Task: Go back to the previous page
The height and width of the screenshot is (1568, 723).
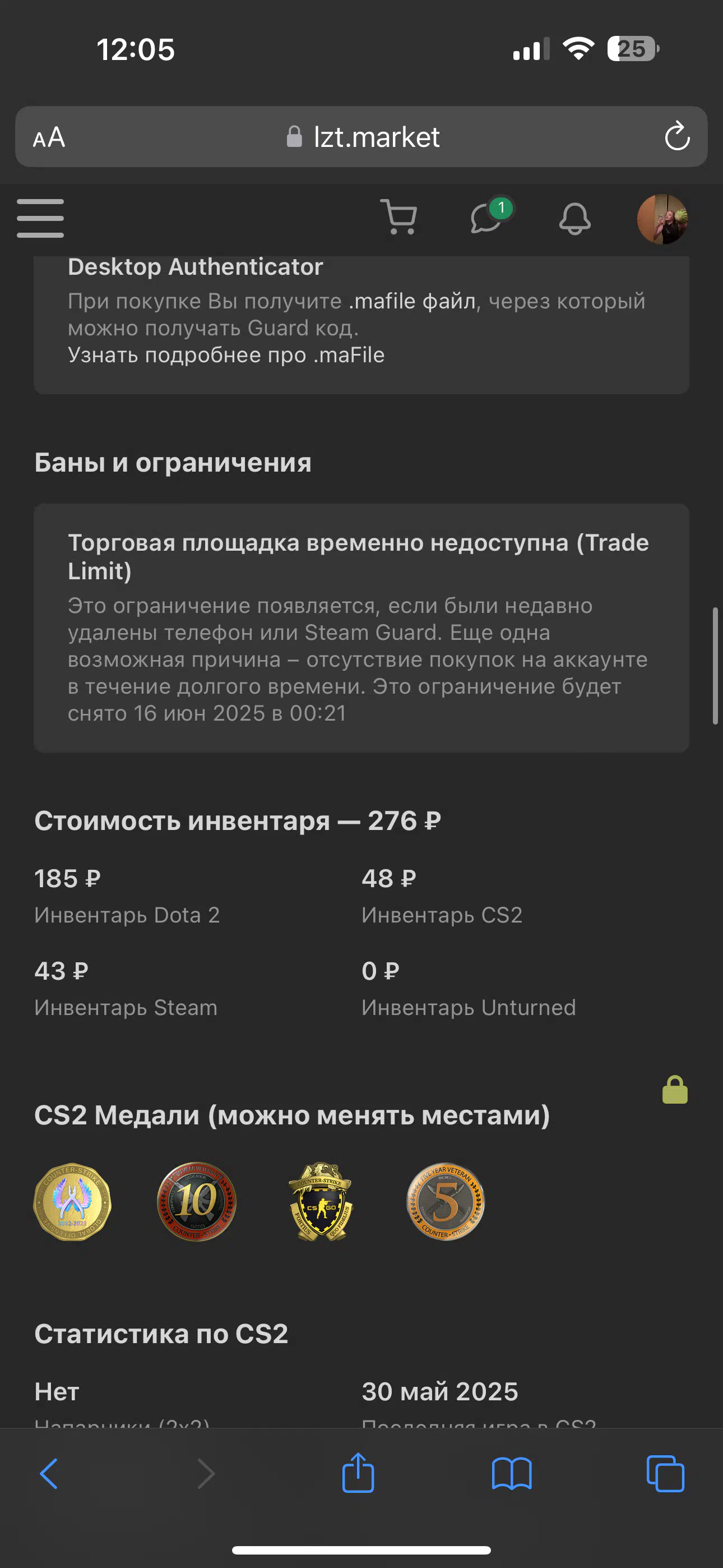Action: 49,1474
